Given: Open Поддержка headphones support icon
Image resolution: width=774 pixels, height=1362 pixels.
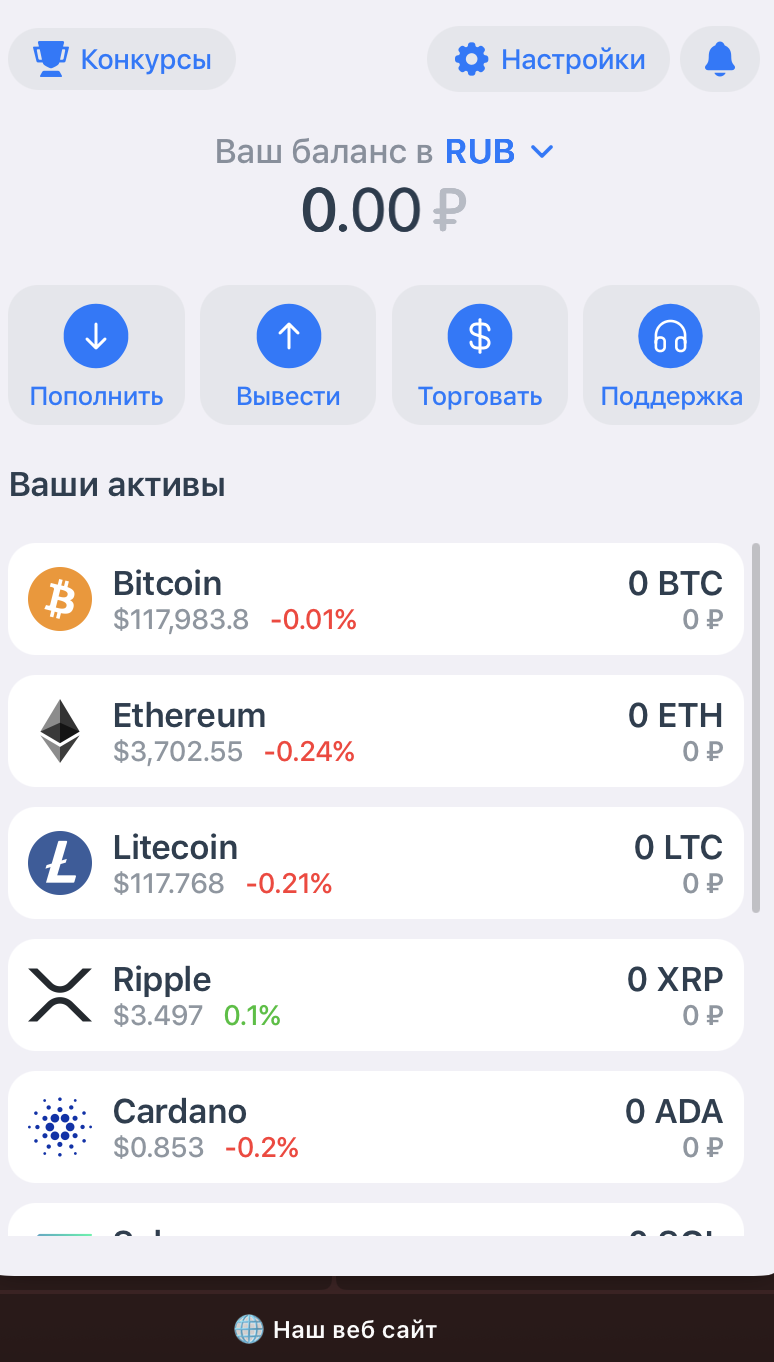Looking at the screenshot, I should tap(670, 336).
